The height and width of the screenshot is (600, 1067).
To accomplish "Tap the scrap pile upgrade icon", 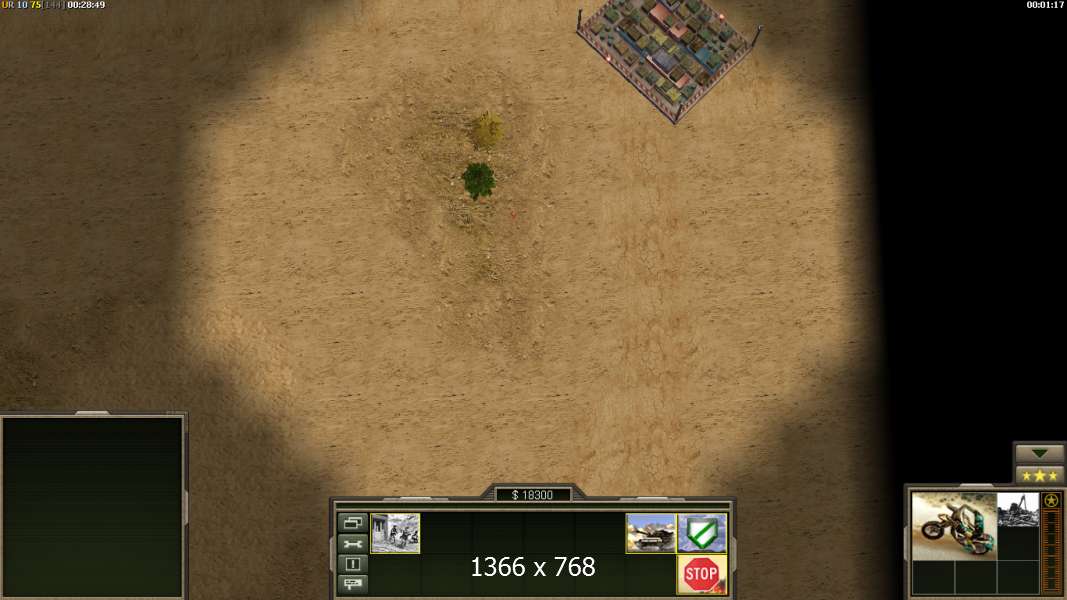I will point(1017,509).
